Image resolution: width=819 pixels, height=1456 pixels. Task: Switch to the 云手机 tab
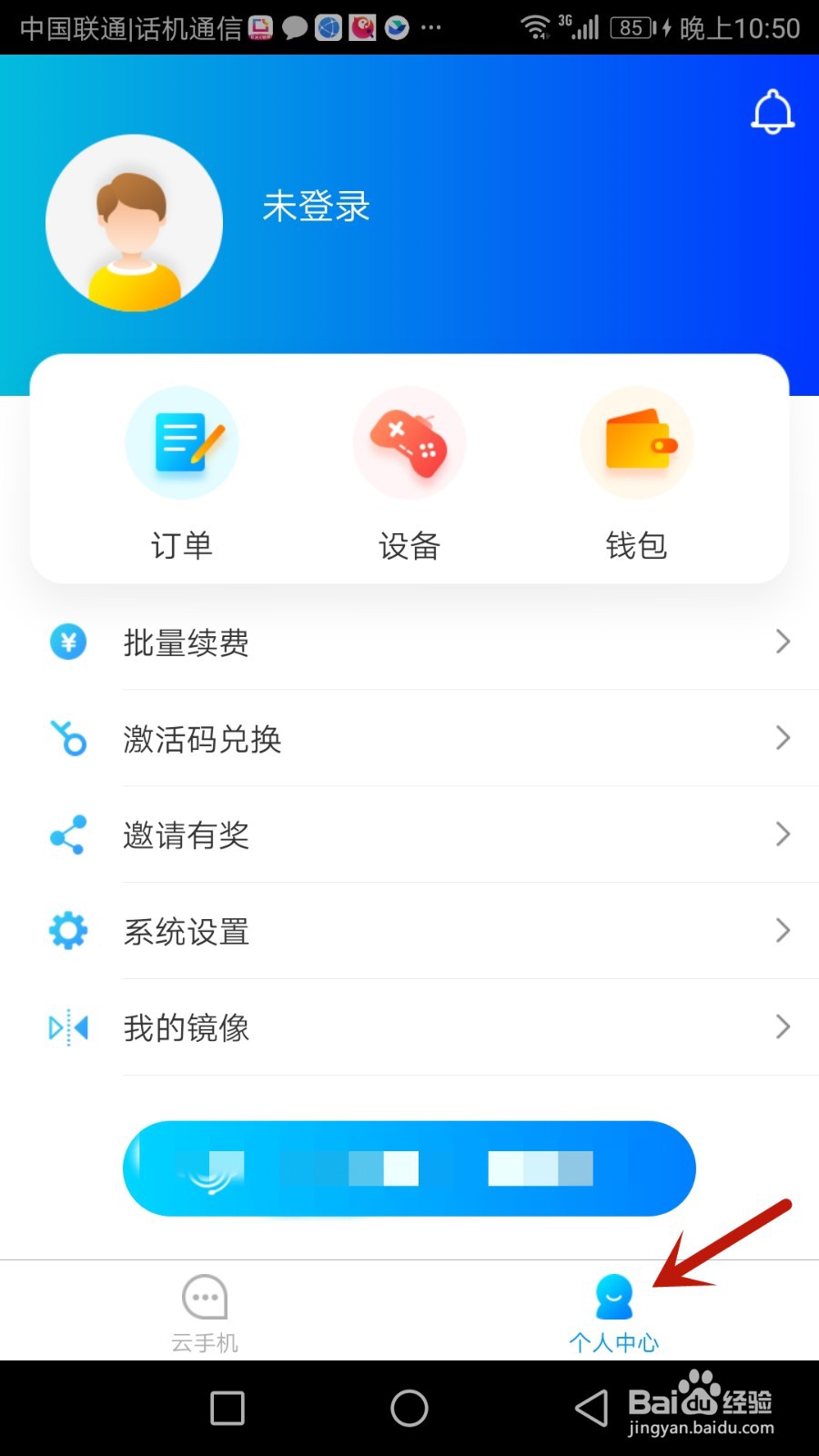coord(205,1312)
